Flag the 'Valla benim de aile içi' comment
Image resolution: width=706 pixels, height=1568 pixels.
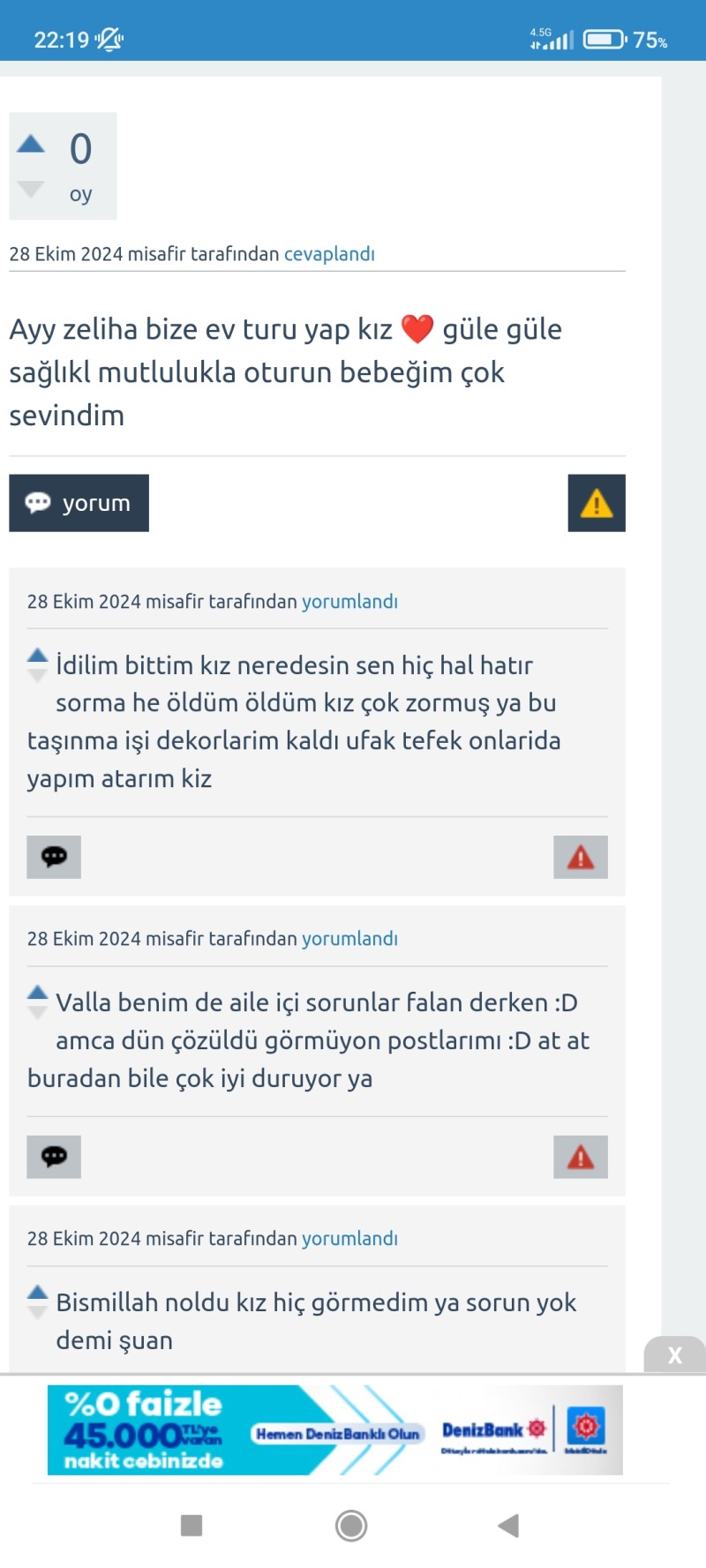581,1157
